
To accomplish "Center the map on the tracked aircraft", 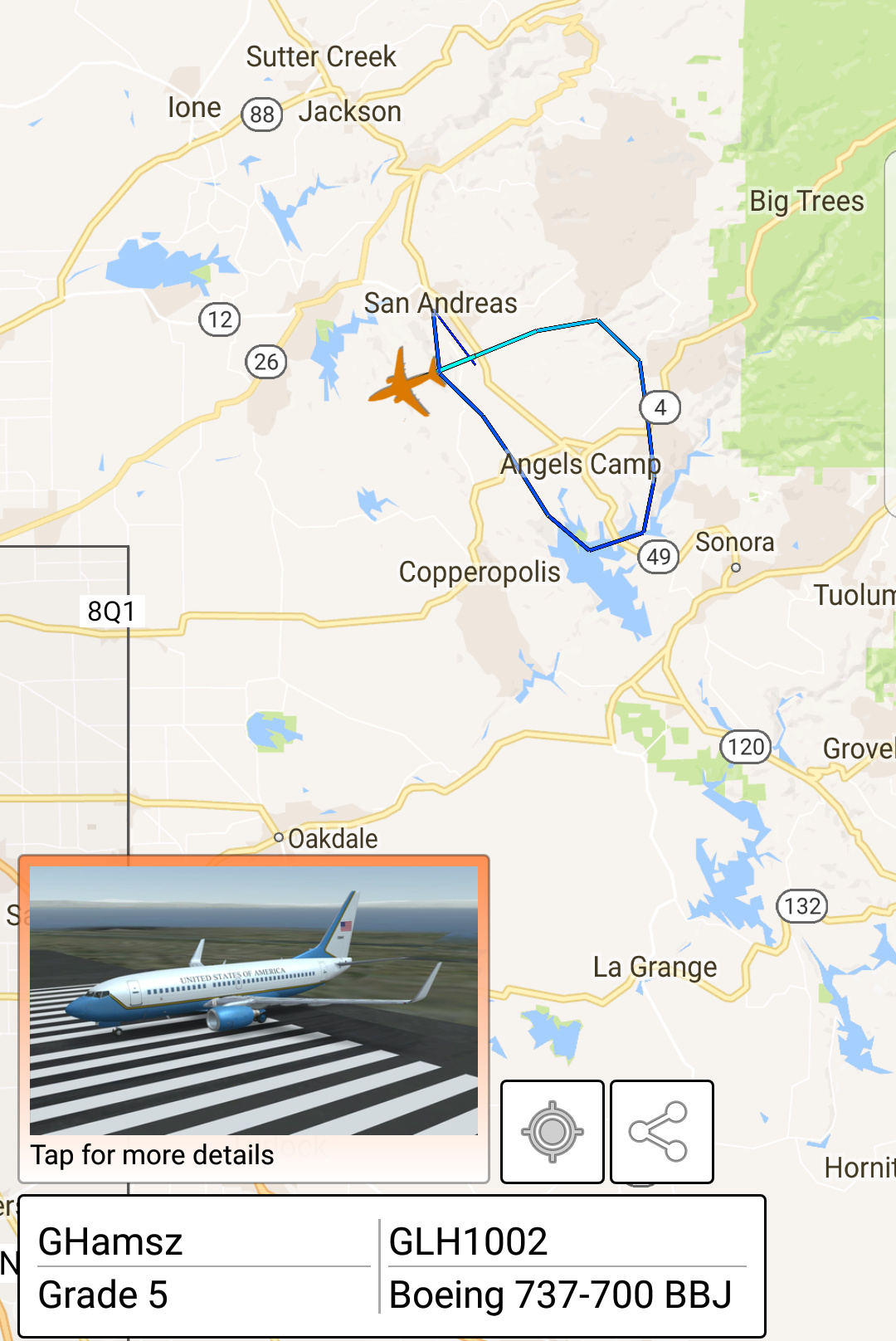I will 553,1131.
